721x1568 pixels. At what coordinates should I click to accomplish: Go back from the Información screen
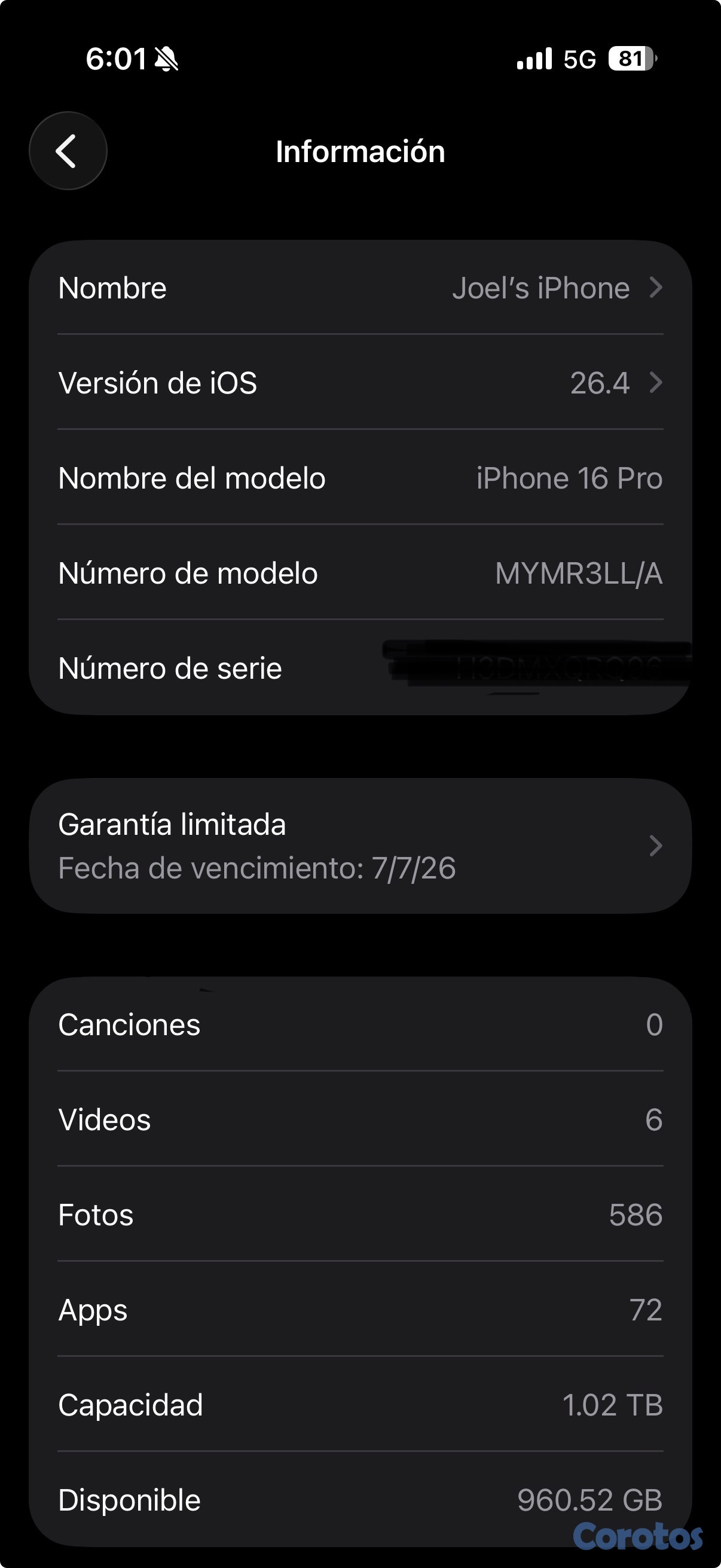pyautogui.click(x=68, y=151)
